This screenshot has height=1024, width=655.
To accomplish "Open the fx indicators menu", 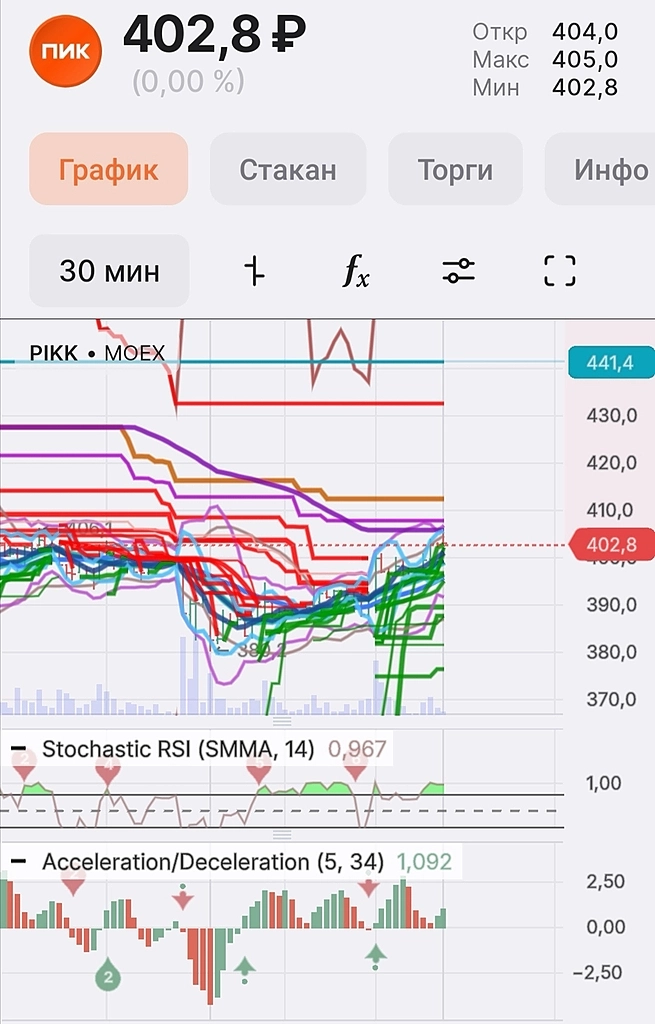I will point(356,271).
